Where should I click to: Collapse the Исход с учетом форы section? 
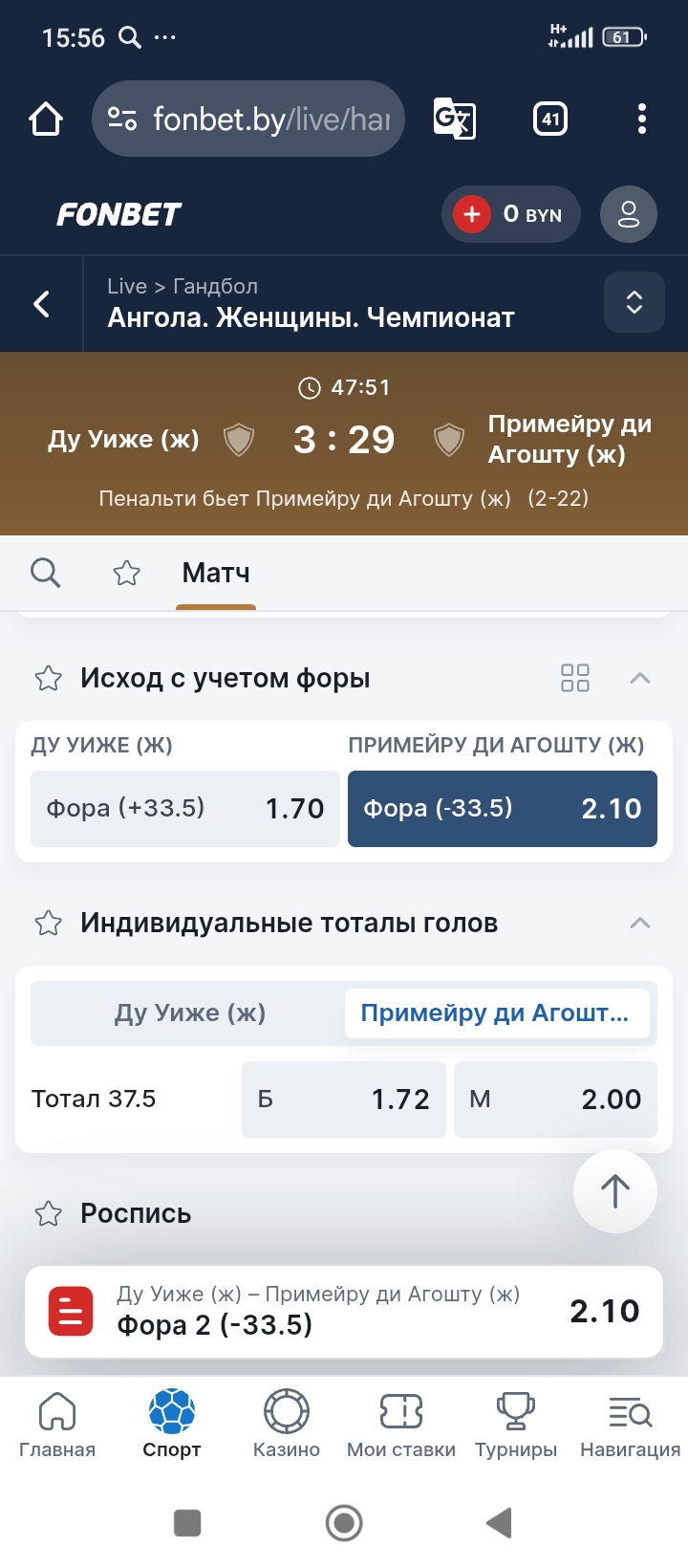(638, 678)
